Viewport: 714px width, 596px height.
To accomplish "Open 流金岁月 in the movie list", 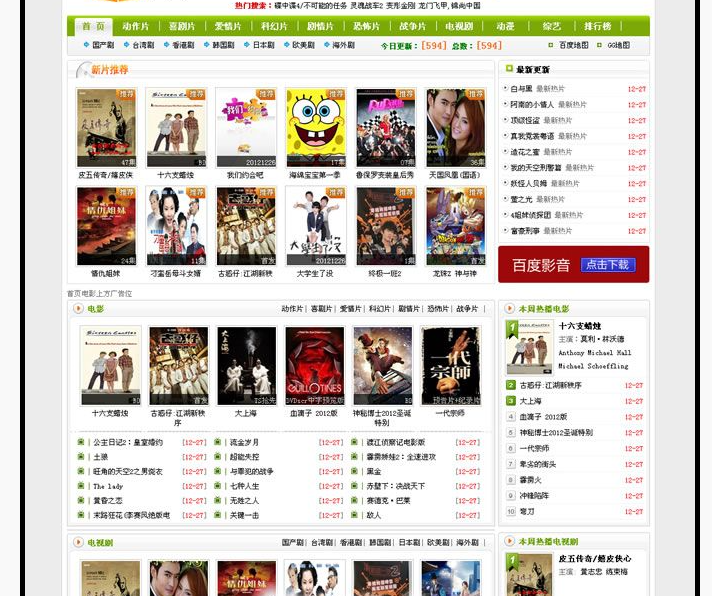I will click(x=243, y=442).
